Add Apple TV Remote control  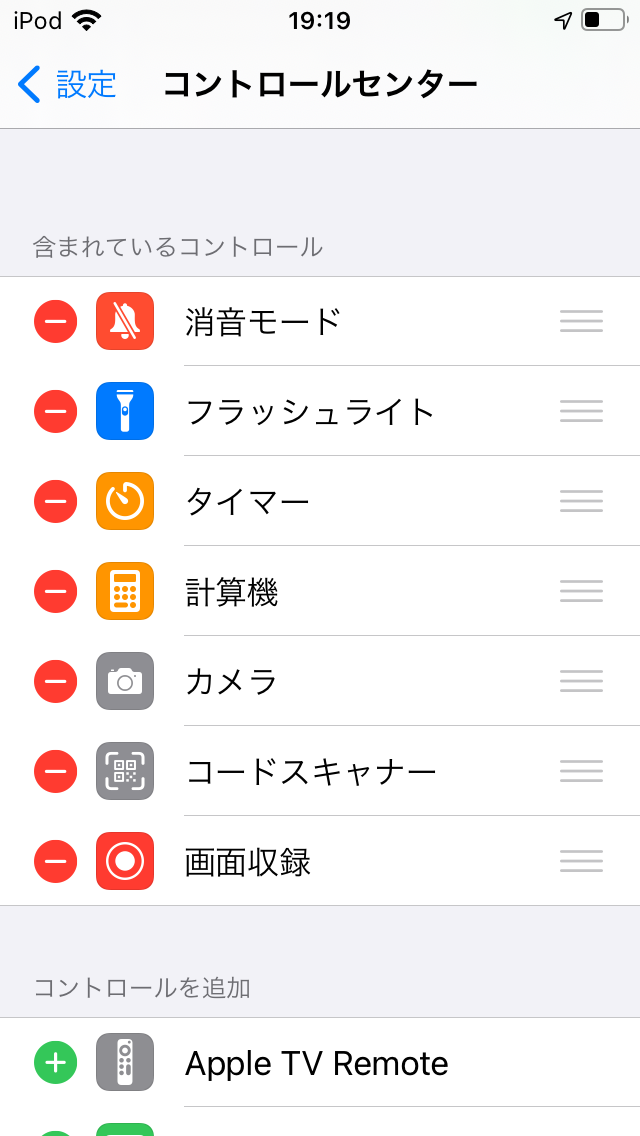pyautogui.click(x=55, y=1062)
